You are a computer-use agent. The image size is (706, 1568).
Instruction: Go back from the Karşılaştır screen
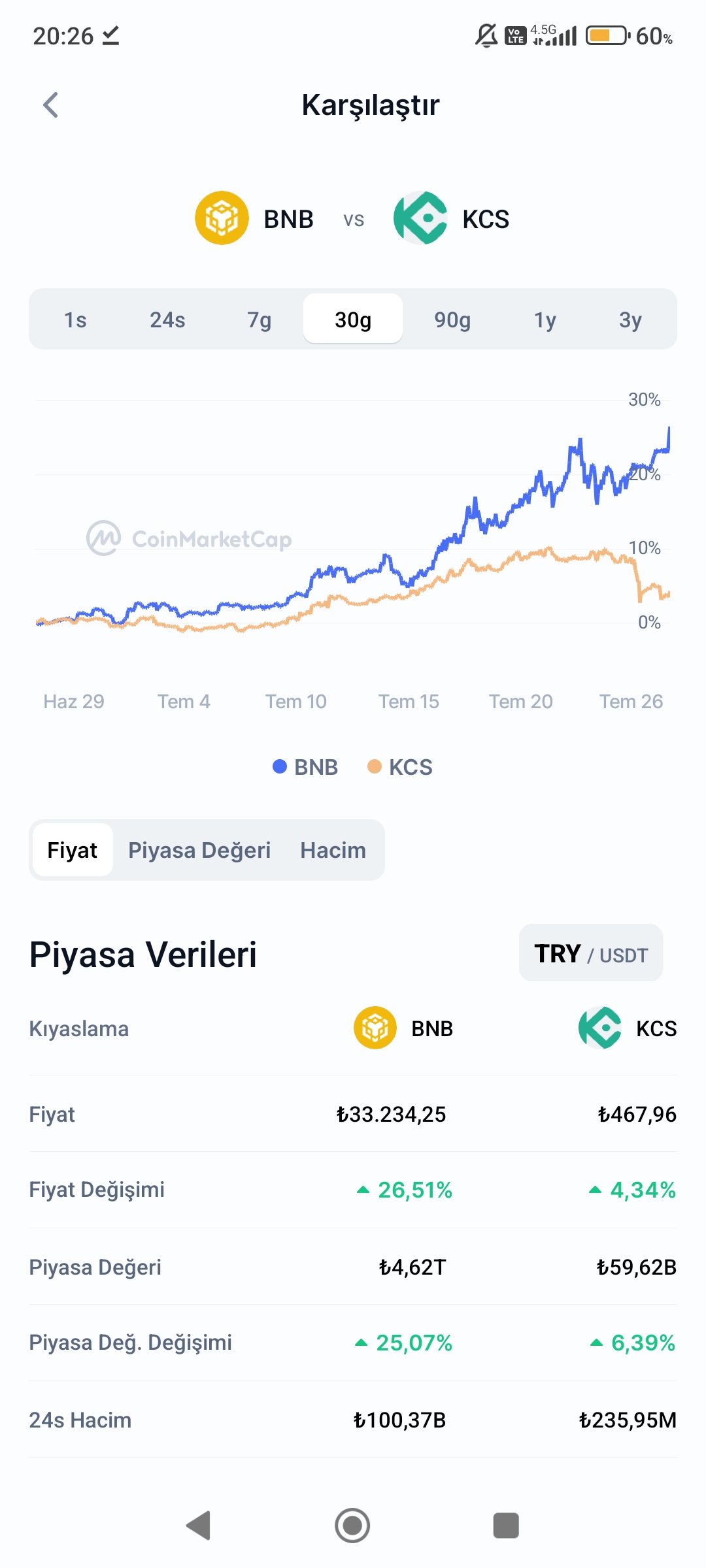pyautogui.click(x=50, y=105)
